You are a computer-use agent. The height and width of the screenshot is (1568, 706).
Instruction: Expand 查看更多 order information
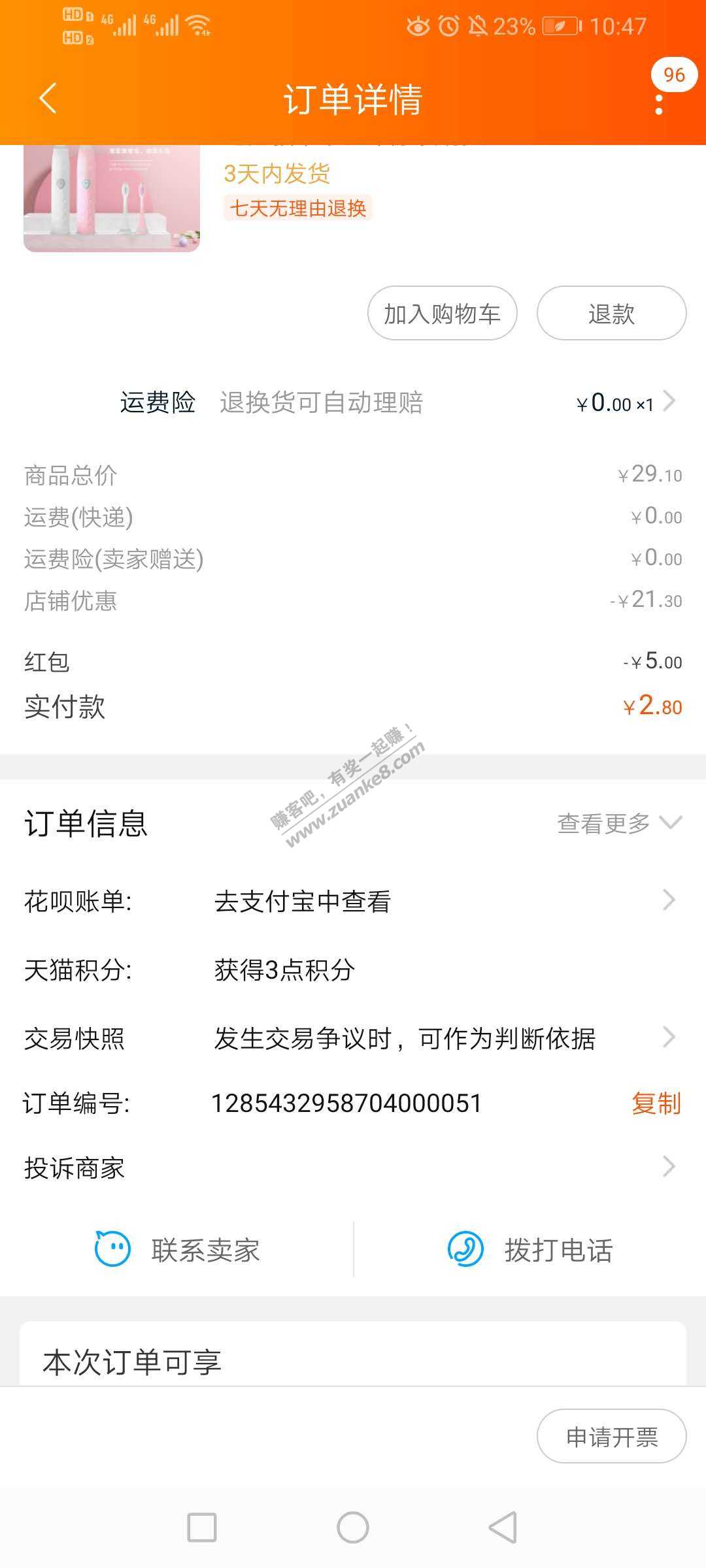coord(618,823)
